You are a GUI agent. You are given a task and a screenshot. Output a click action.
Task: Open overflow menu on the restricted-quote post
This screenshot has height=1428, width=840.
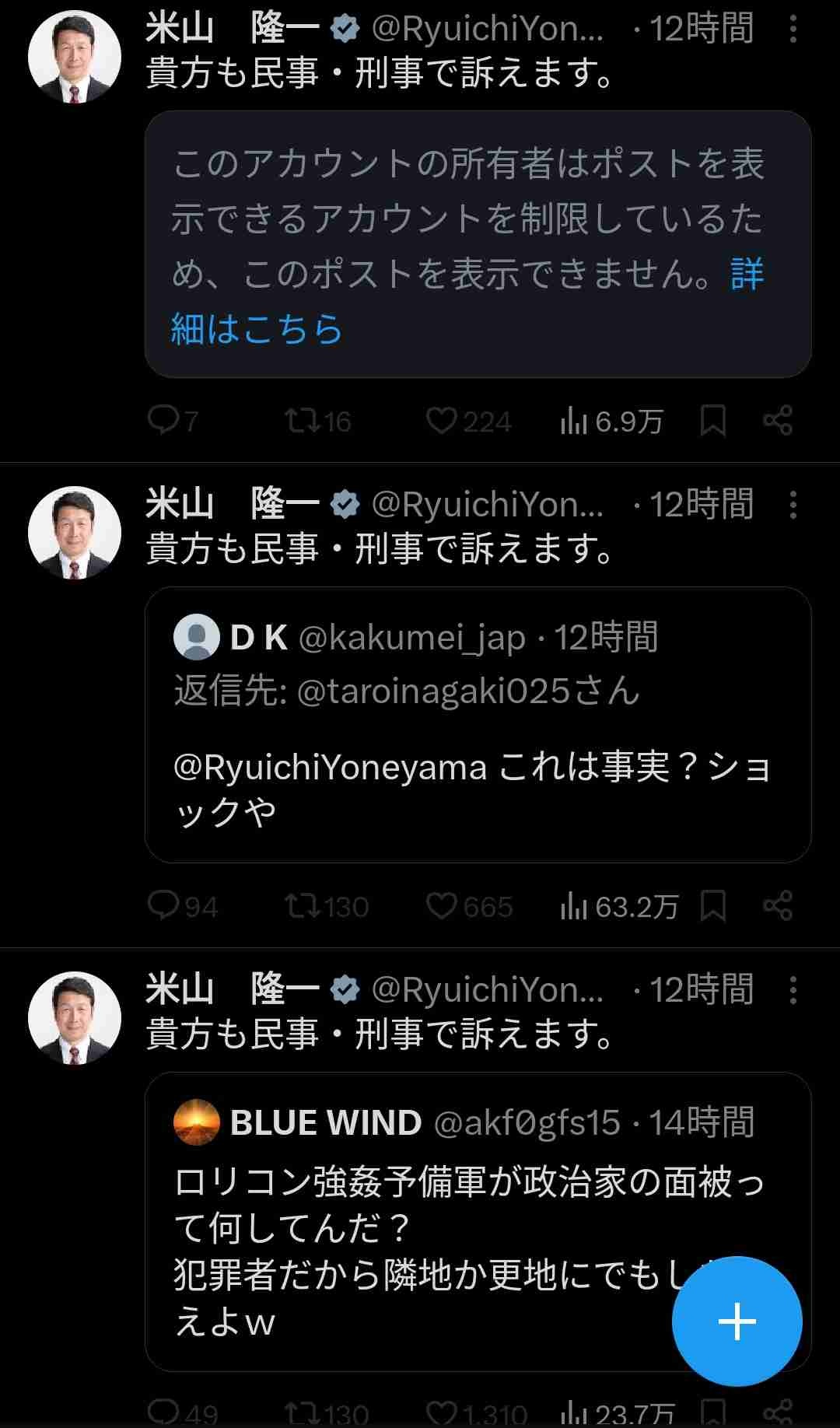click(x=793, y=29)
